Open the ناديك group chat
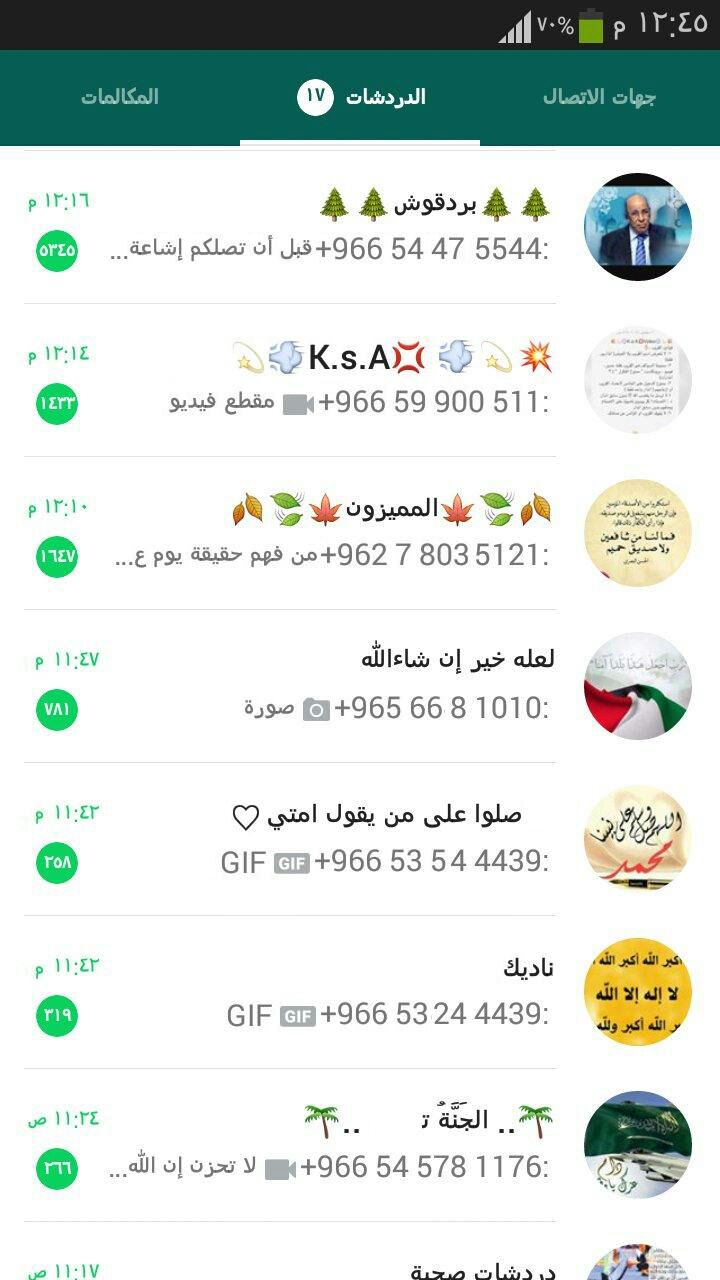The image size is (720, 1280). (330, 992)
